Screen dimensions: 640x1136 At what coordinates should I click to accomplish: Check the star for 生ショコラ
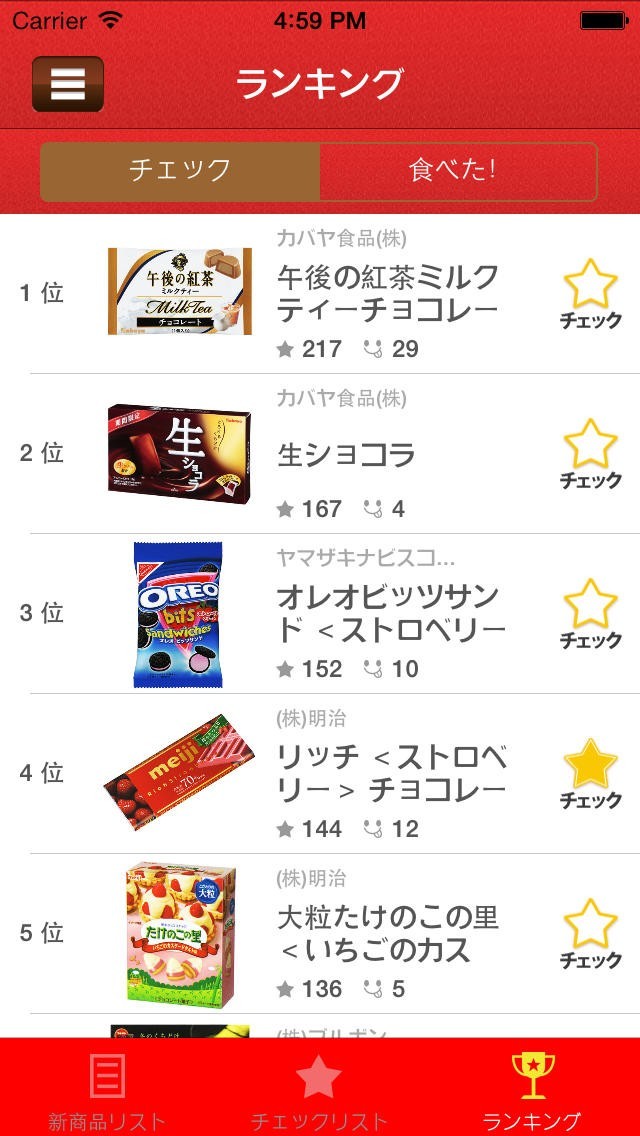tap(590, 453)
